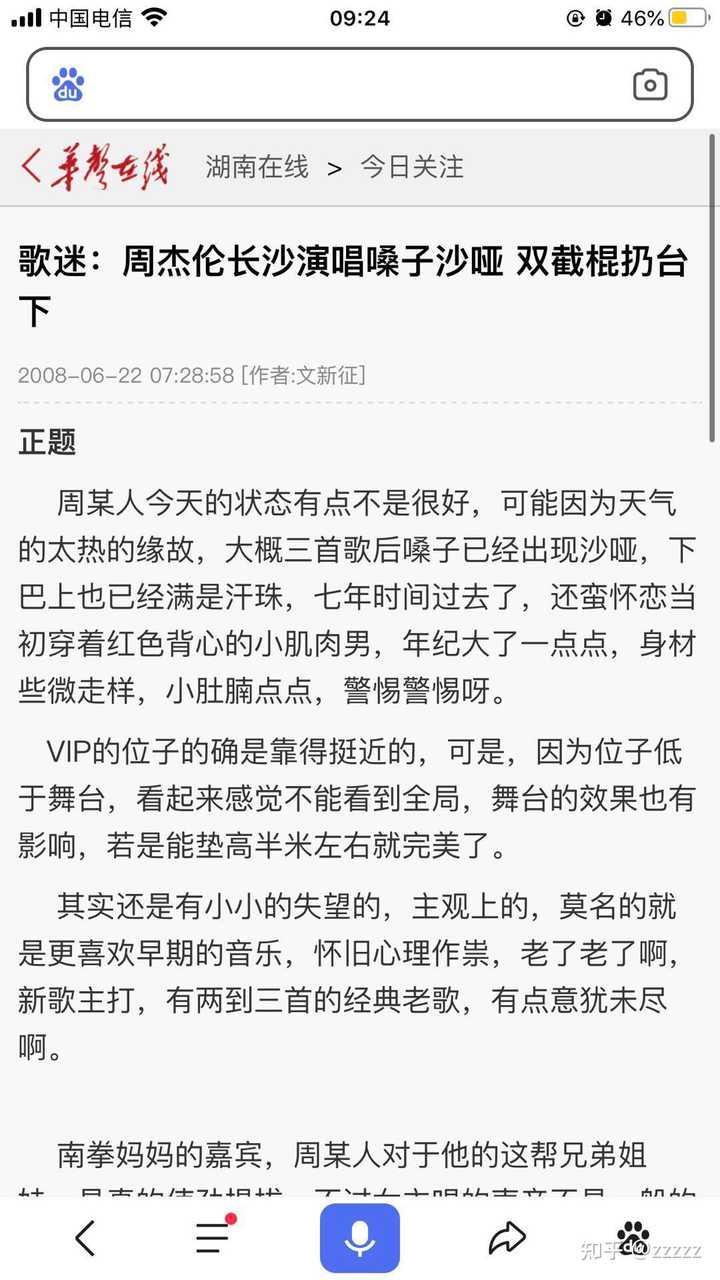The image size is (720, 1280).
Task: Open the 湖南在线 breadcrumb link
Action: pyautogui.click(x=257, y=167)
